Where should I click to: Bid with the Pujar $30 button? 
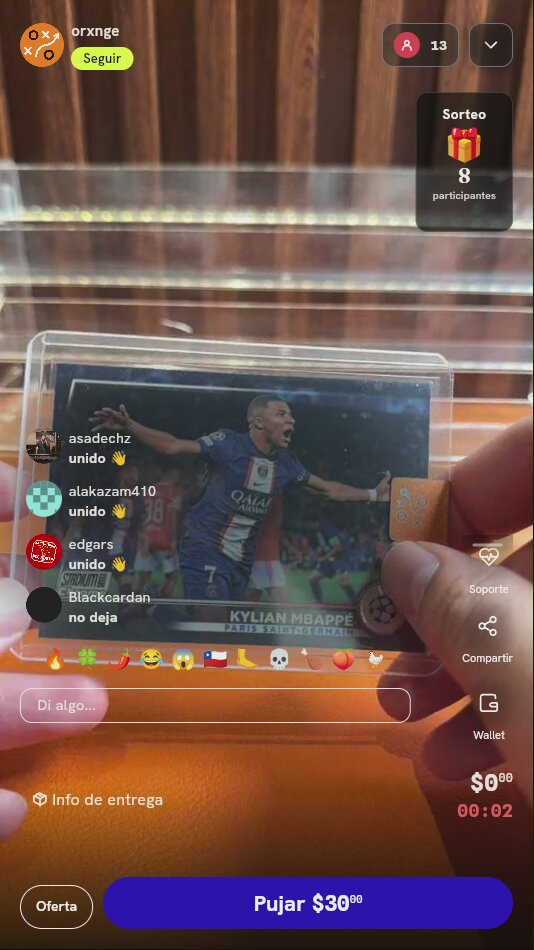[308, 903]
